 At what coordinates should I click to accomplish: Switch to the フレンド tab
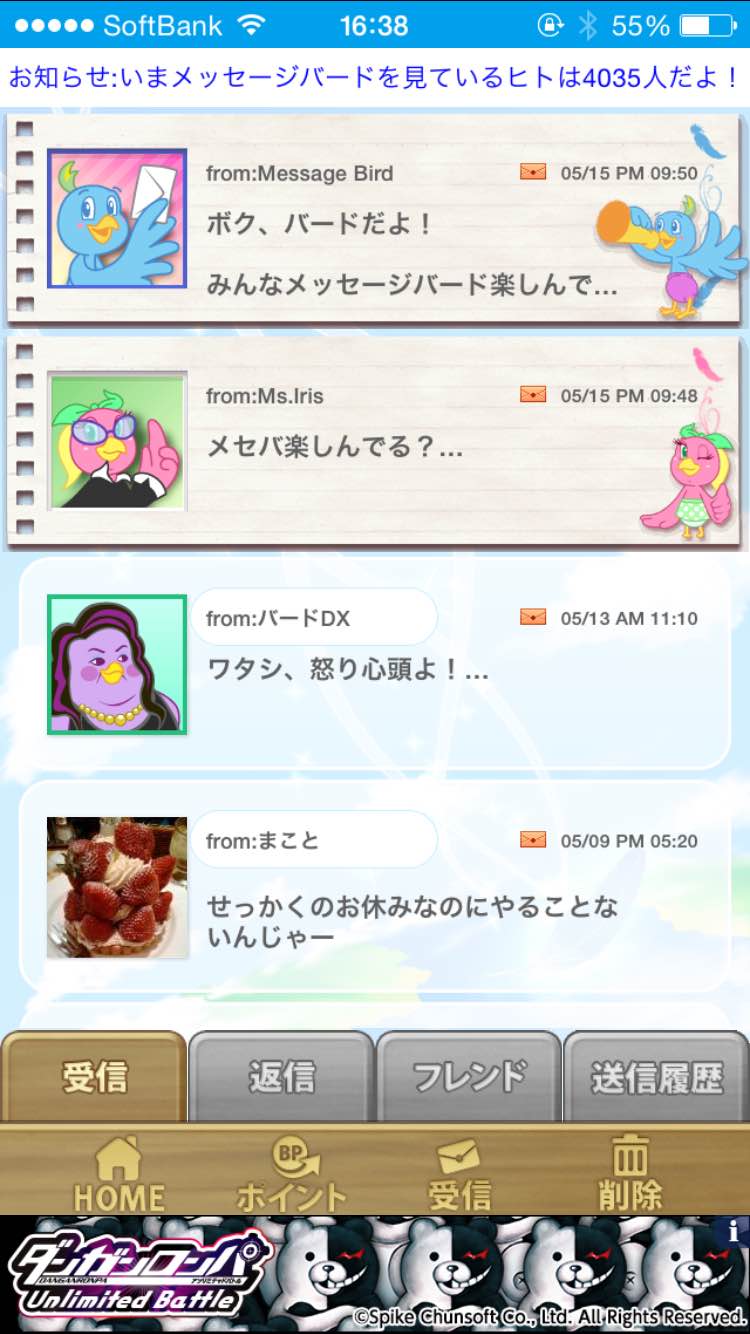tap(469, 1077)
